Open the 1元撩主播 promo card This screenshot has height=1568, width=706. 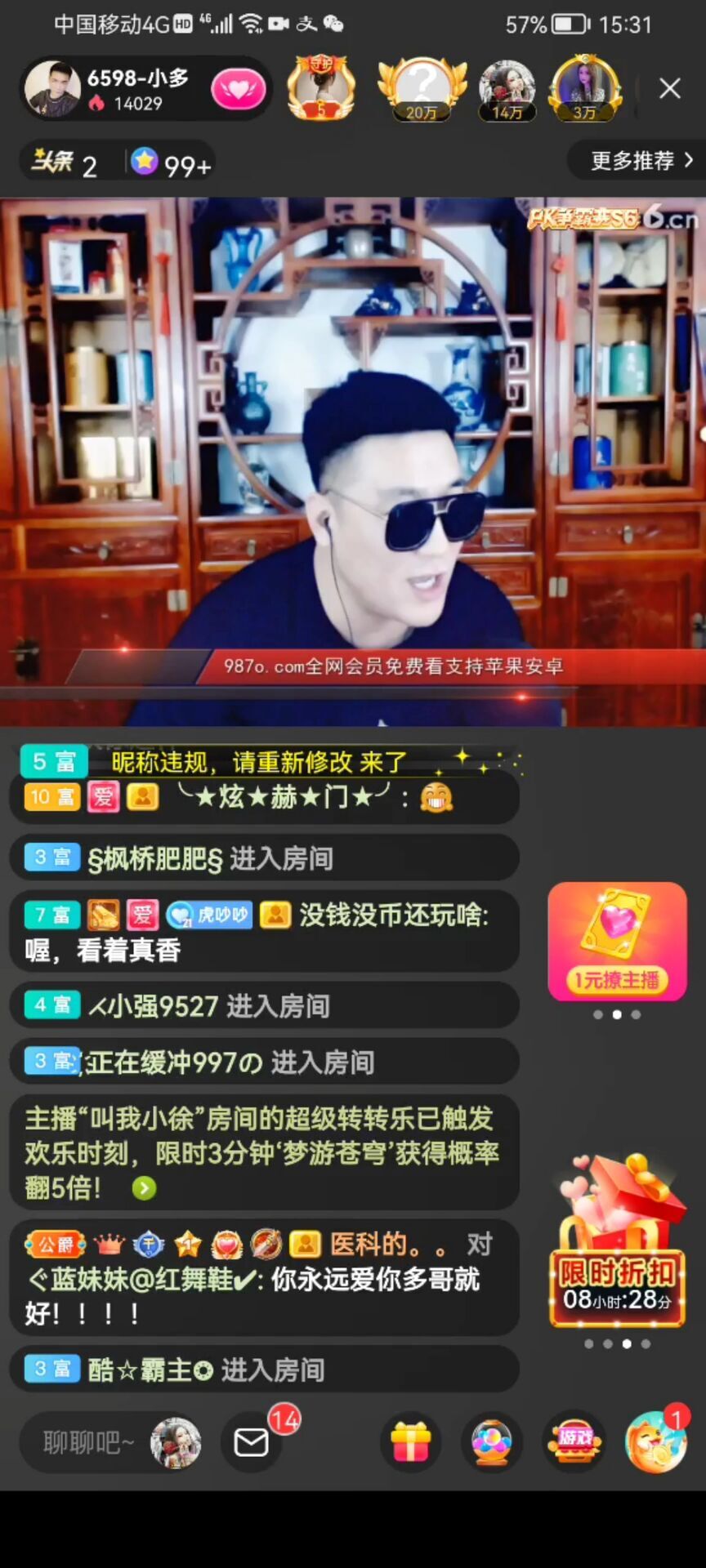617,942
